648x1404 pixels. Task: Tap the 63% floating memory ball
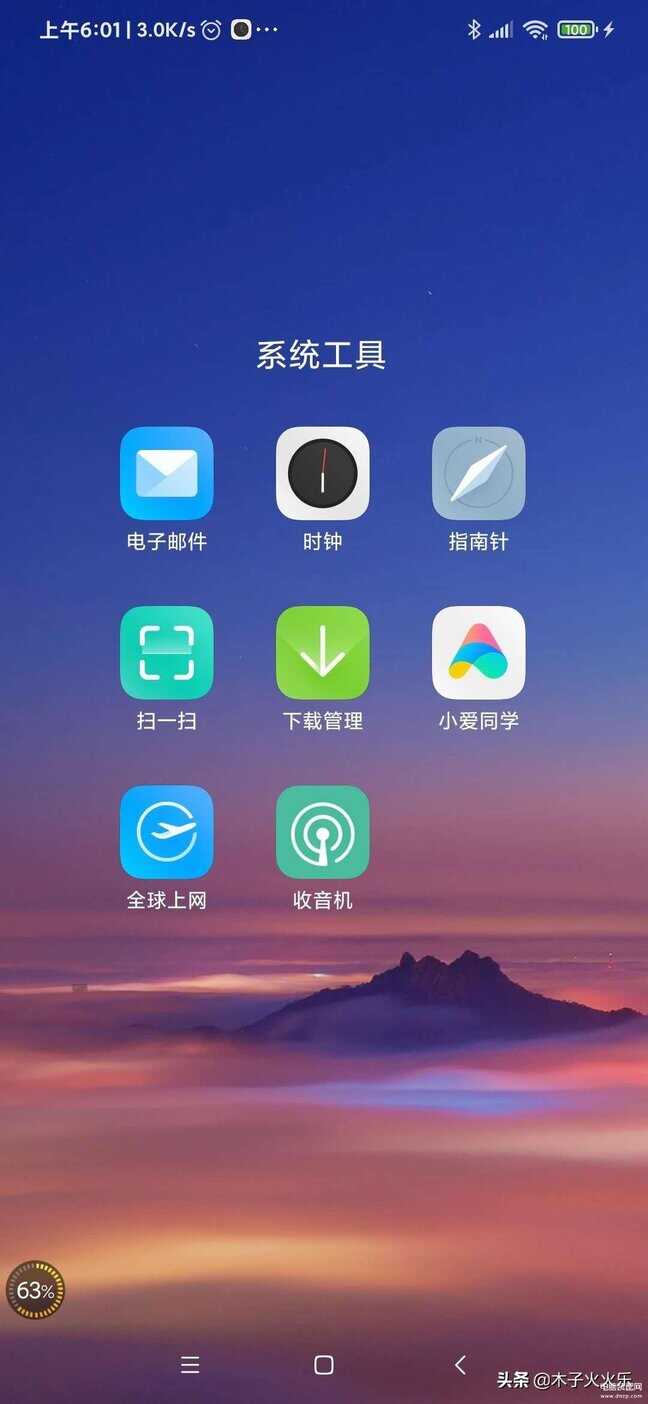35,1290
